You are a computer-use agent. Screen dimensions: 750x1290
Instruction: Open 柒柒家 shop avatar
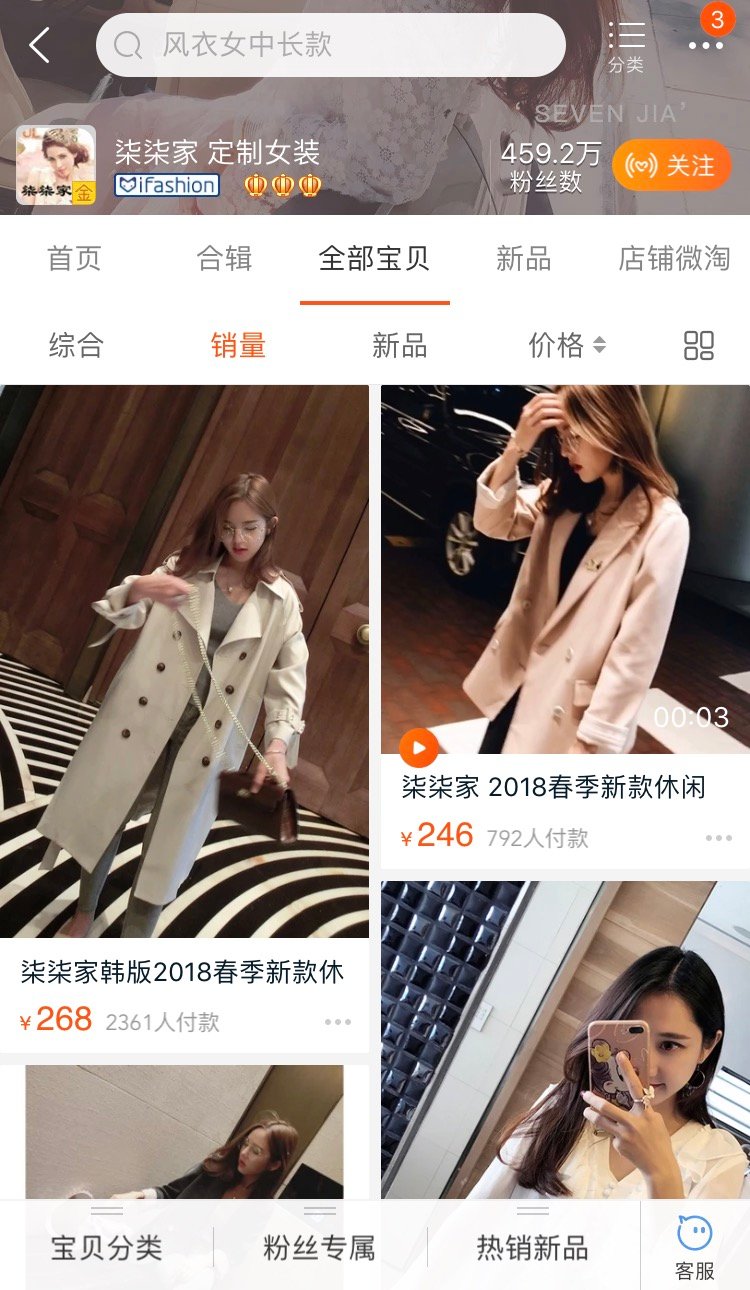tap(56, 165)
